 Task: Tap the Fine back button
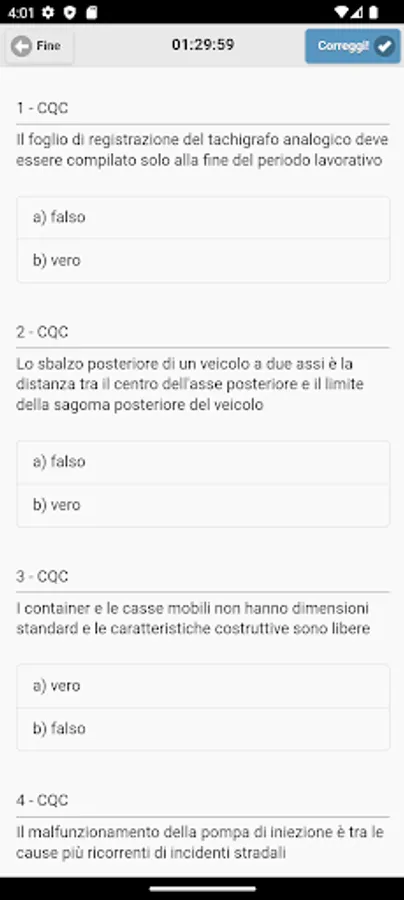coord(39,46)
